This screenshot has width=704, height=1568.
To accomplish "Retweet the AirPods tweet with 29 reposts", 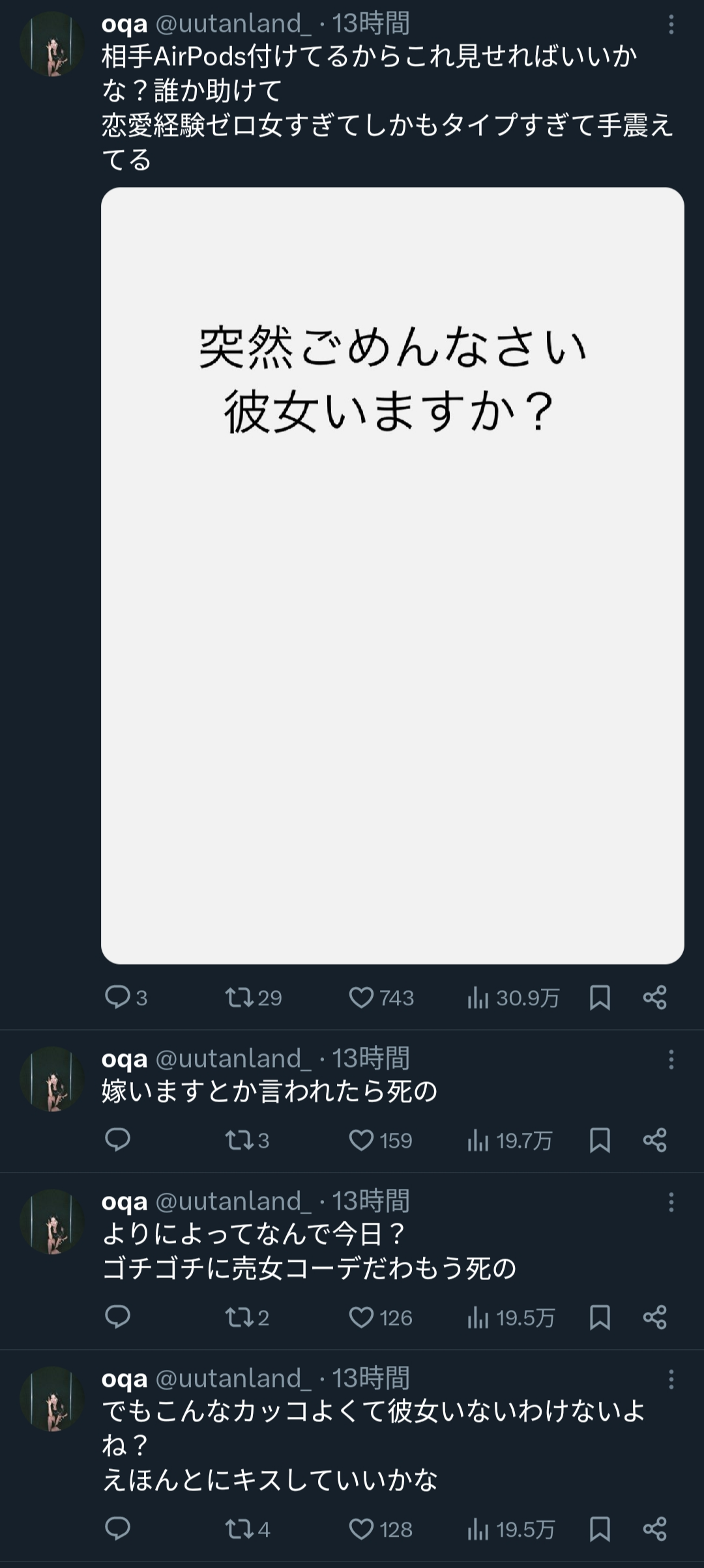I will coord(239,997).
